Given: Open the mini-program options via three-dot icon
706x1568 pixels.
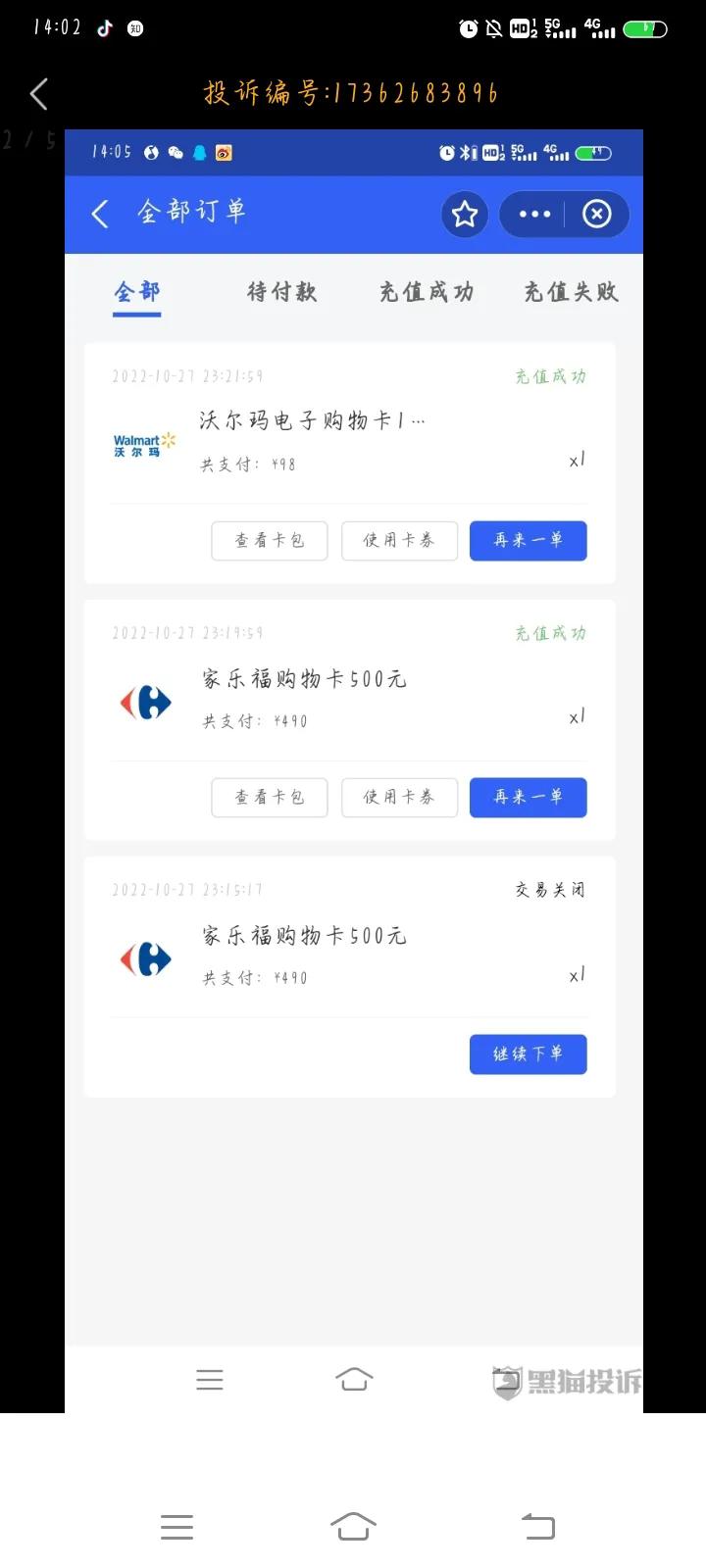Looking at the screenshot, I should [x=533, y=214].
